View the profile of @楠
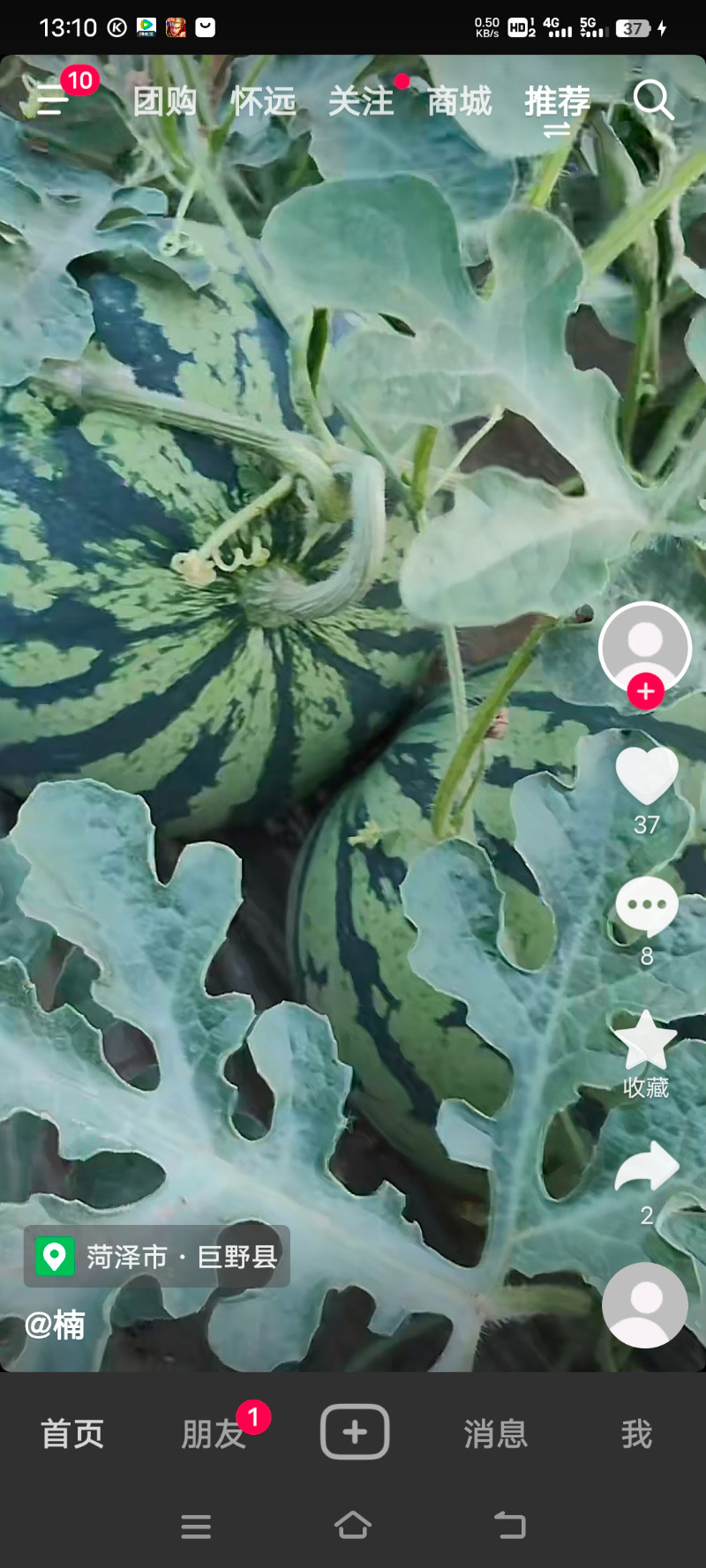 [55, 1325]
